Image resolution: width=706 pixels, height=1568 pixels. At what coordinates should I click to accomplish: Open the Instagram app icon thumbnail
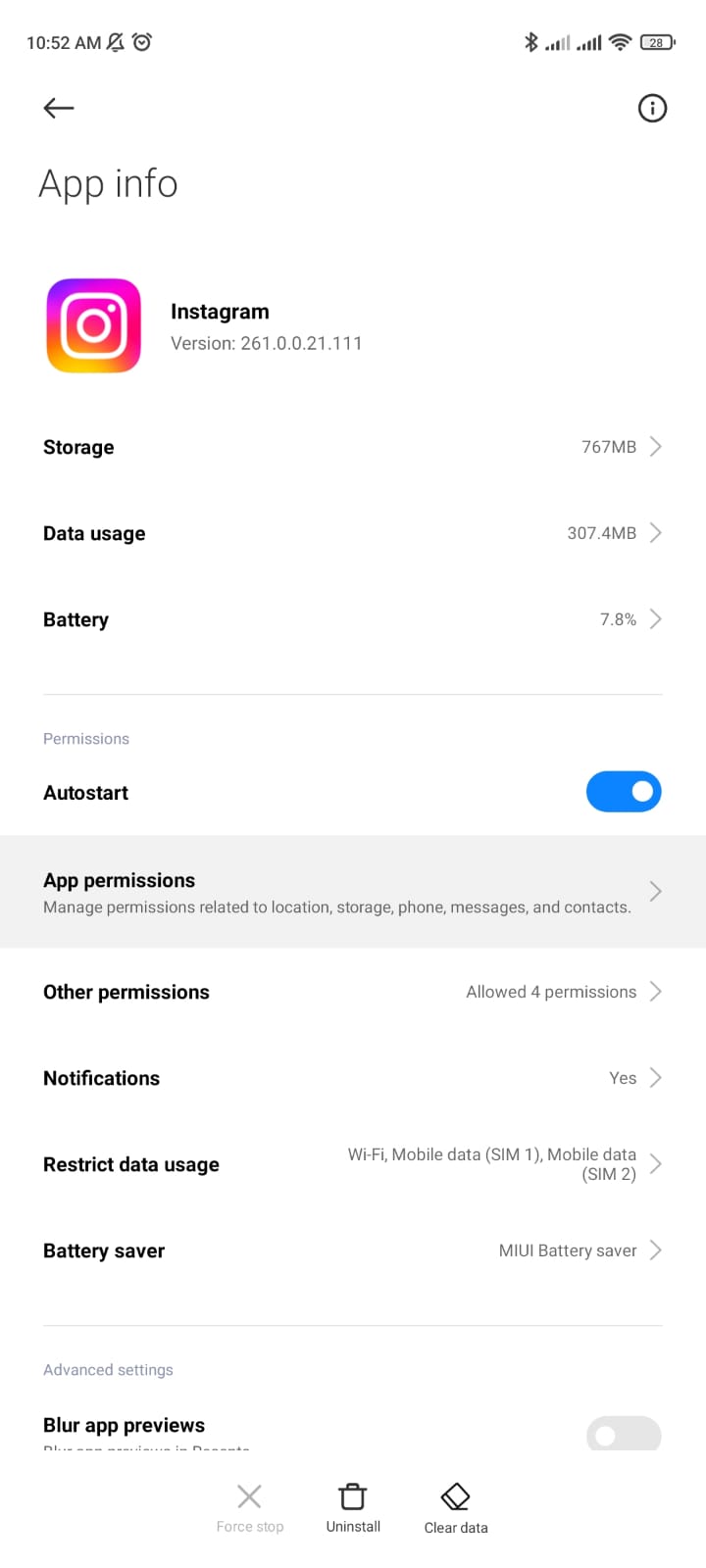coord(93,325)
